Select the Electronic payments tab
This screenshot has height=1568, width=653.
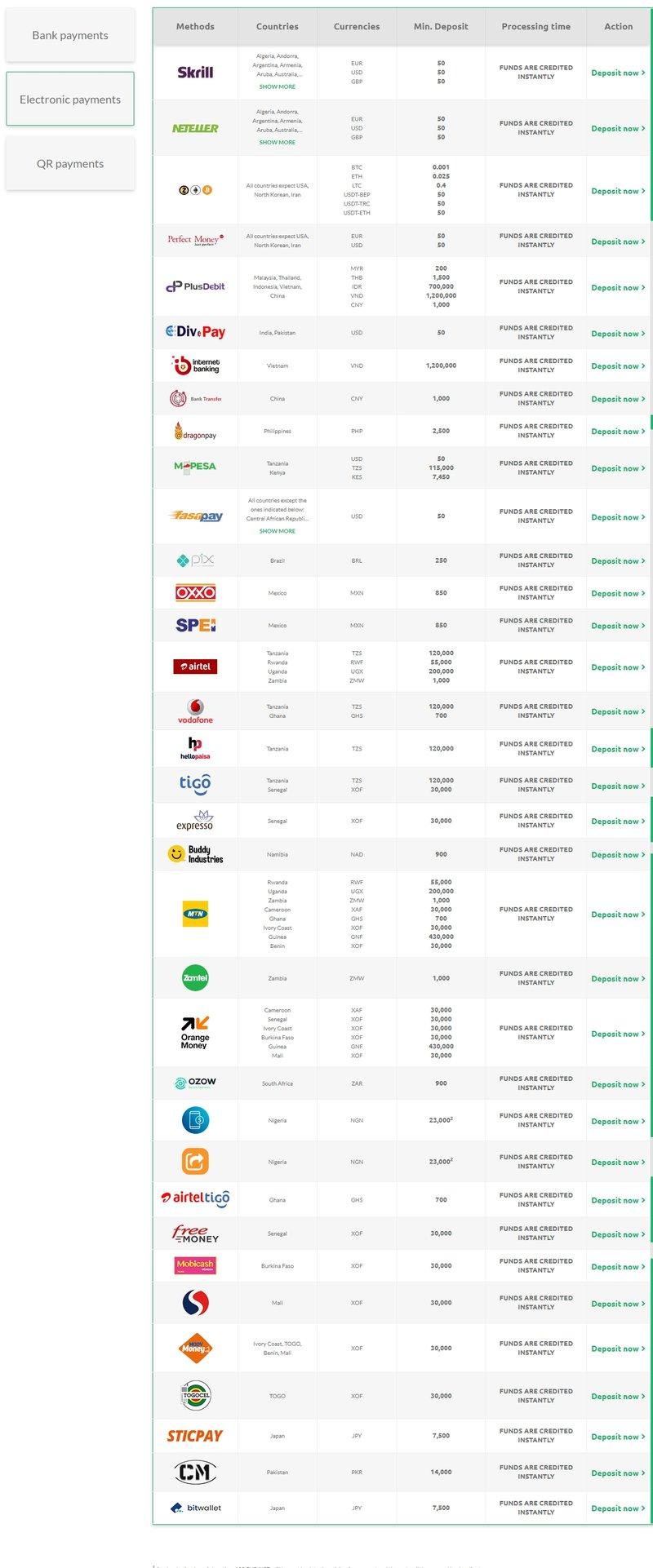[x=70, y=99]
